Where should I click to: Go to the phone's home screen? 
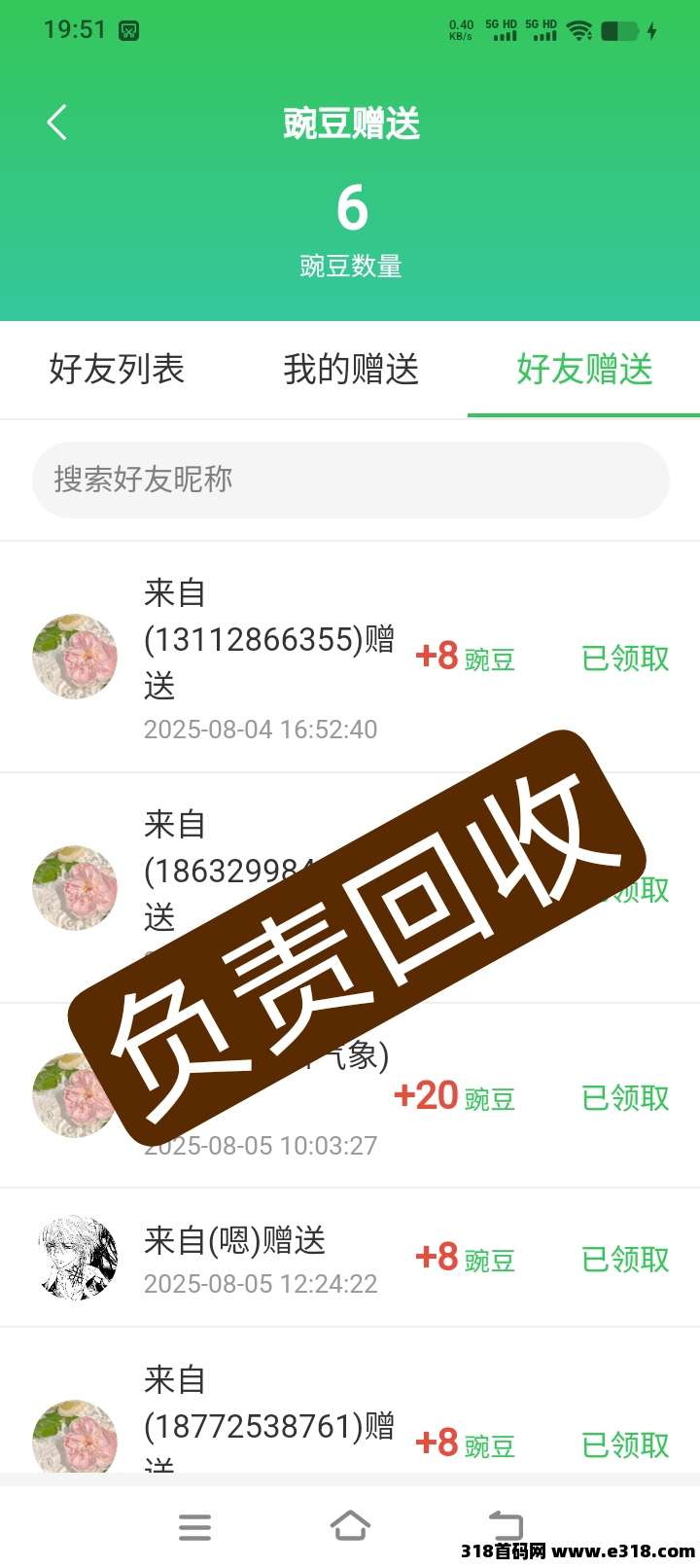pyautogui.click(x=350, y=1527)
